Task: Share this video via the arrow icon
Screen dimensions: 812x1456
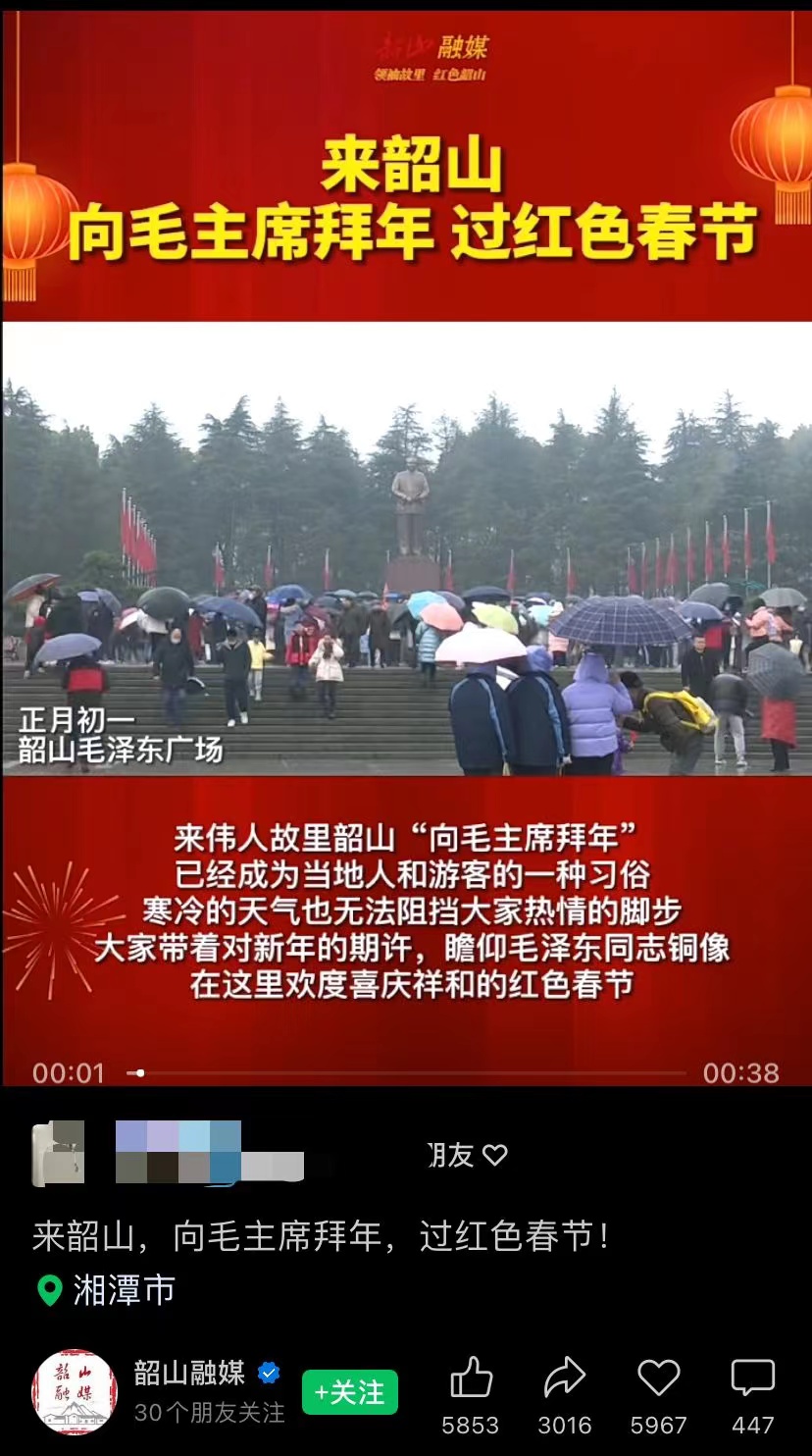Action: tap(565, 1378)
